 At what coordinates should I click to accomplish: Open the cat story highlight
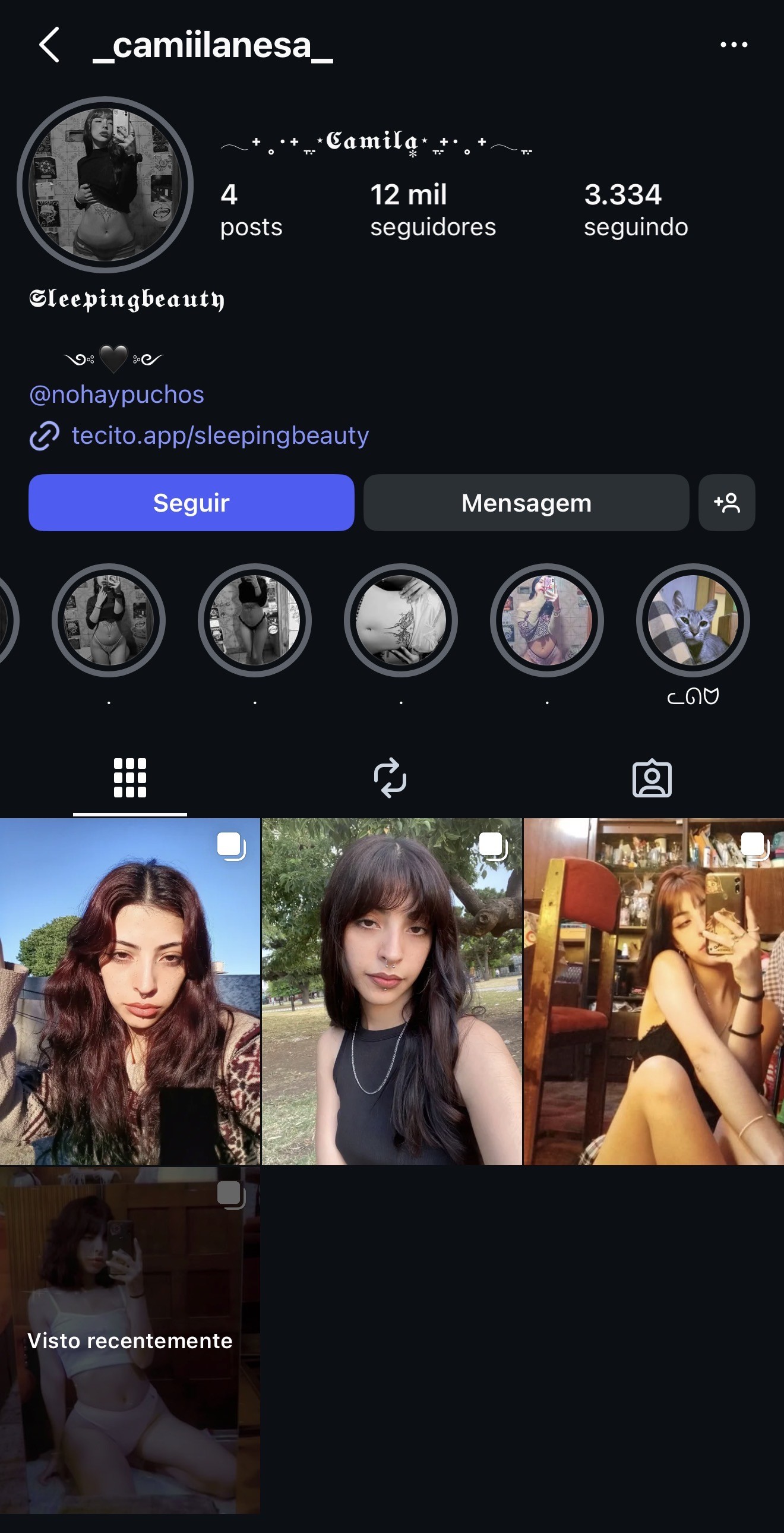tap(693, 620)
